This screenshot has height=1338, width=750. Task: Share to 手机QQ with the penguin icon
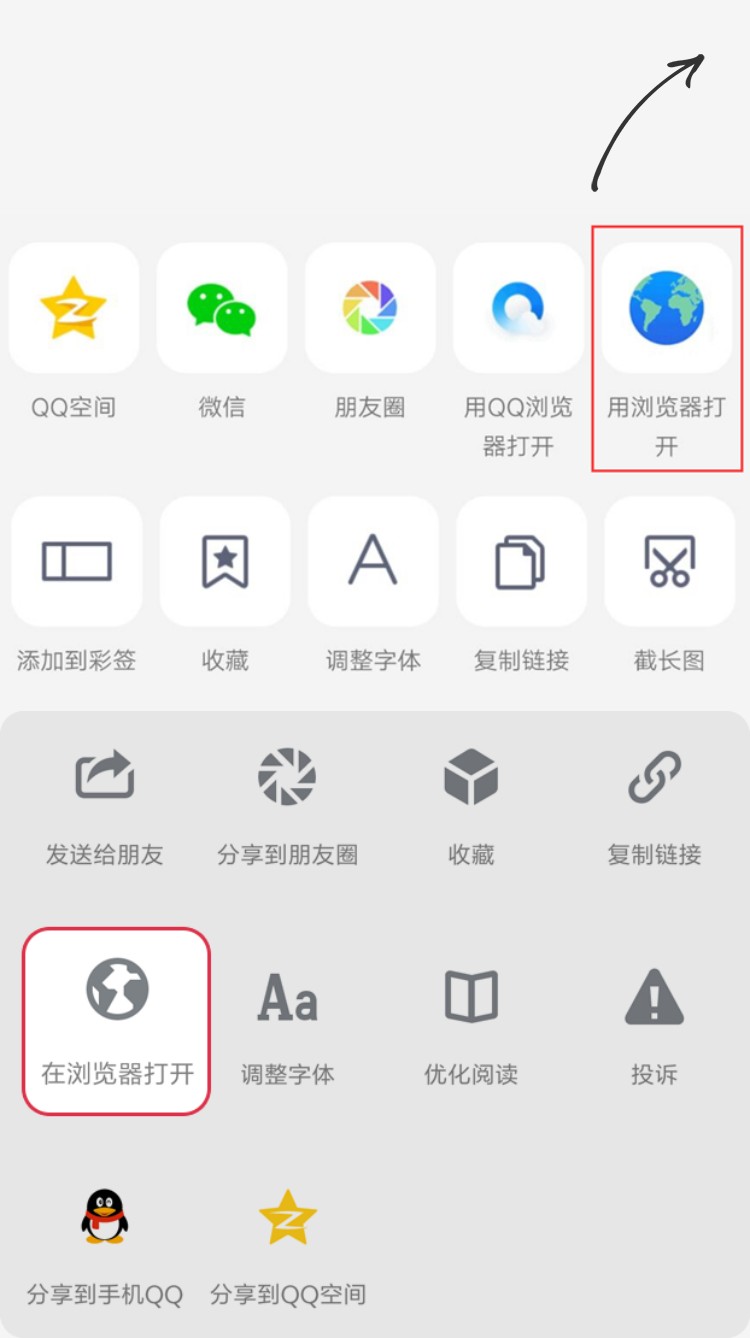click(x=103, y=1215)
